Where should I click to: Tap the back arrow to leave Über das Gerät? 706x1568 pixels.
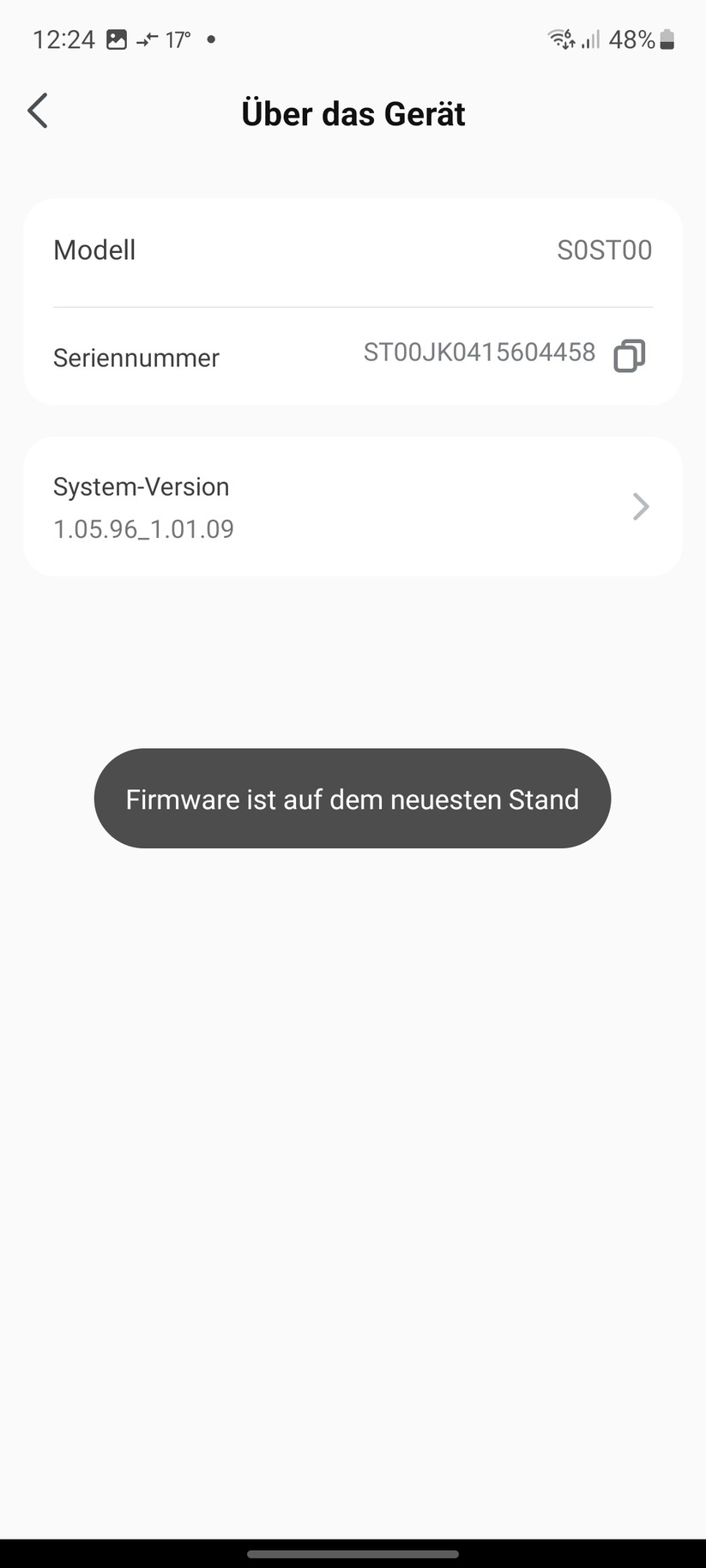(x=37, y=111)
